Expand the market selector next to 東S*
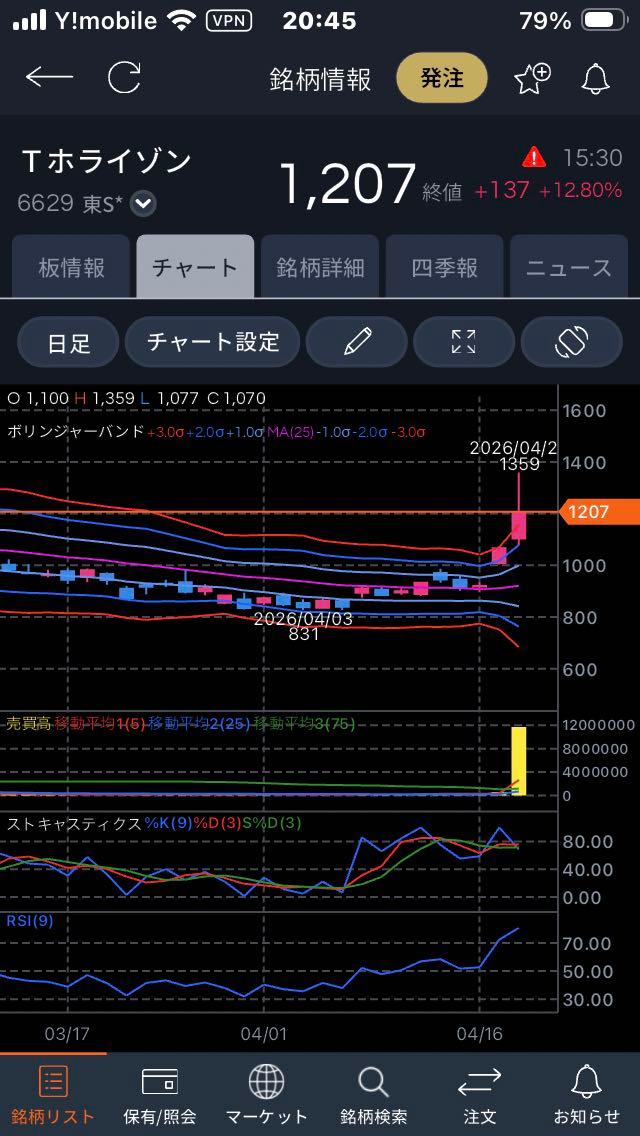 pos(144,204)
